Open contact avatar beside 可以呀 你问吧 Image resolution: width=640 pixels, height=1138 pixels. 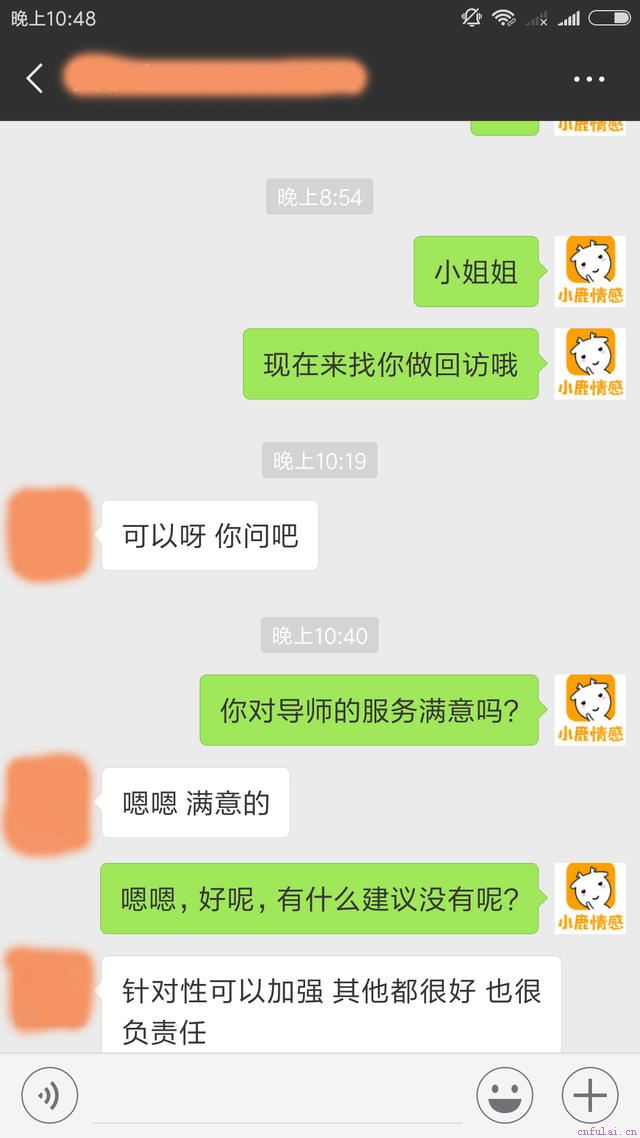point(49,535)
